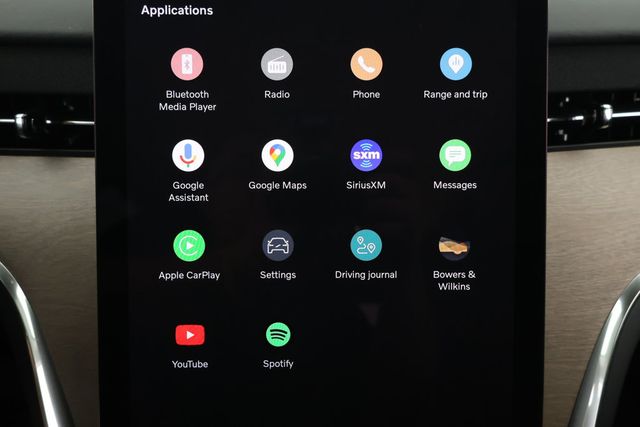The width and height of the screenshot is (640, 427).
Task: Open Bowers & Wilkins audio app
Action: coord(454,247)
